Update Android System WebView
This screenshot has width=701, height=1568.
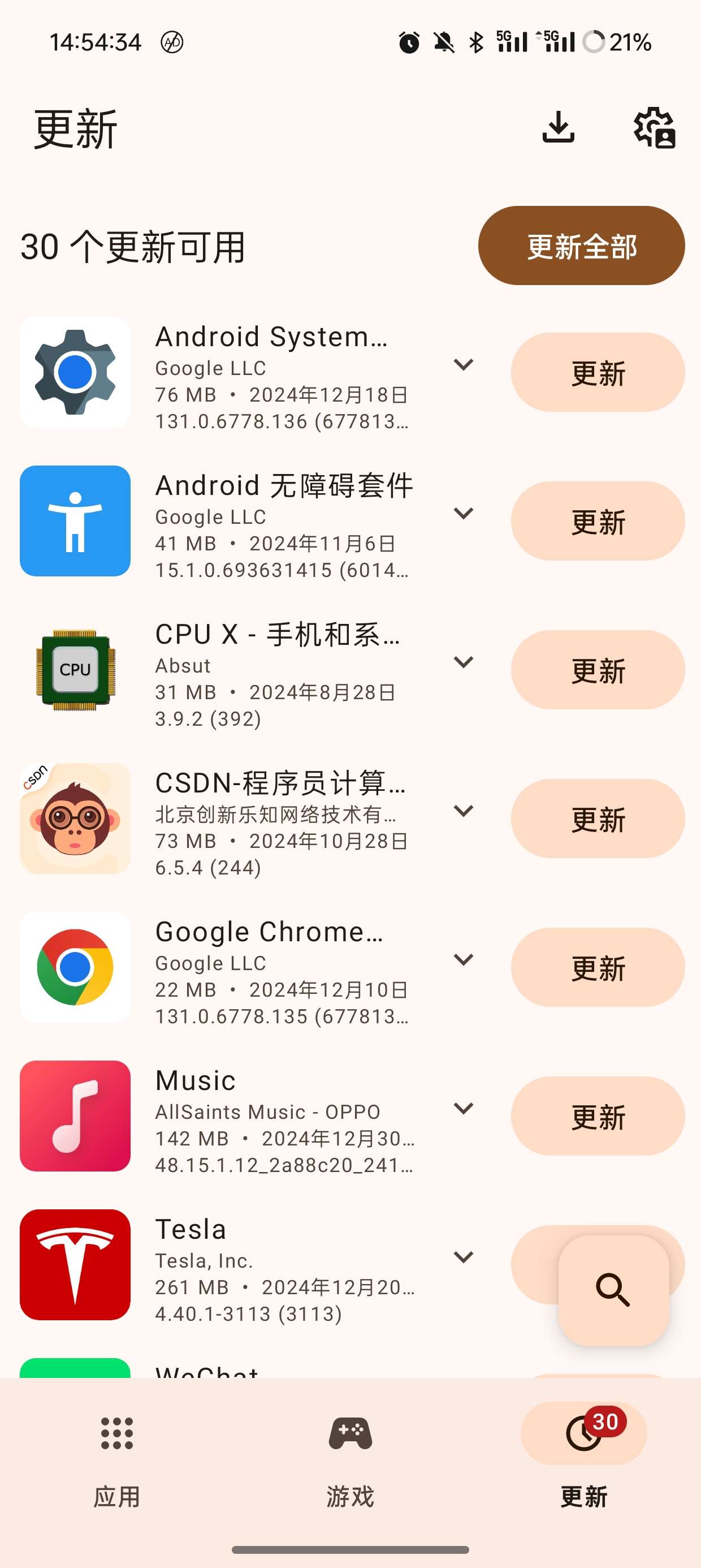[x=598, y=373]
